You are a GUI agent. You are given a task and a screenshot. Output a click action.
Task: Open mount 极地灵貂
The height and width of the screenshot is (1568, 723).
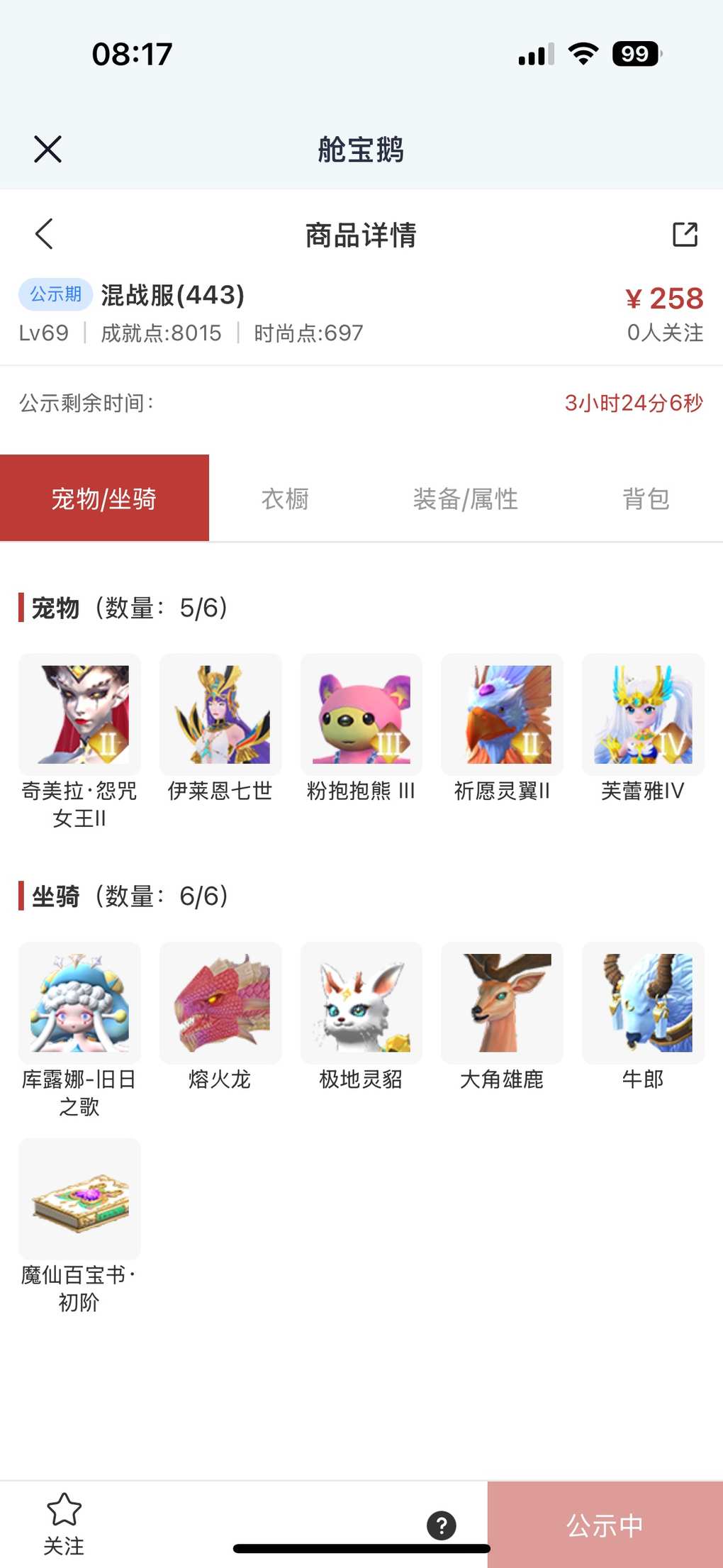(x=361, y=1003)
